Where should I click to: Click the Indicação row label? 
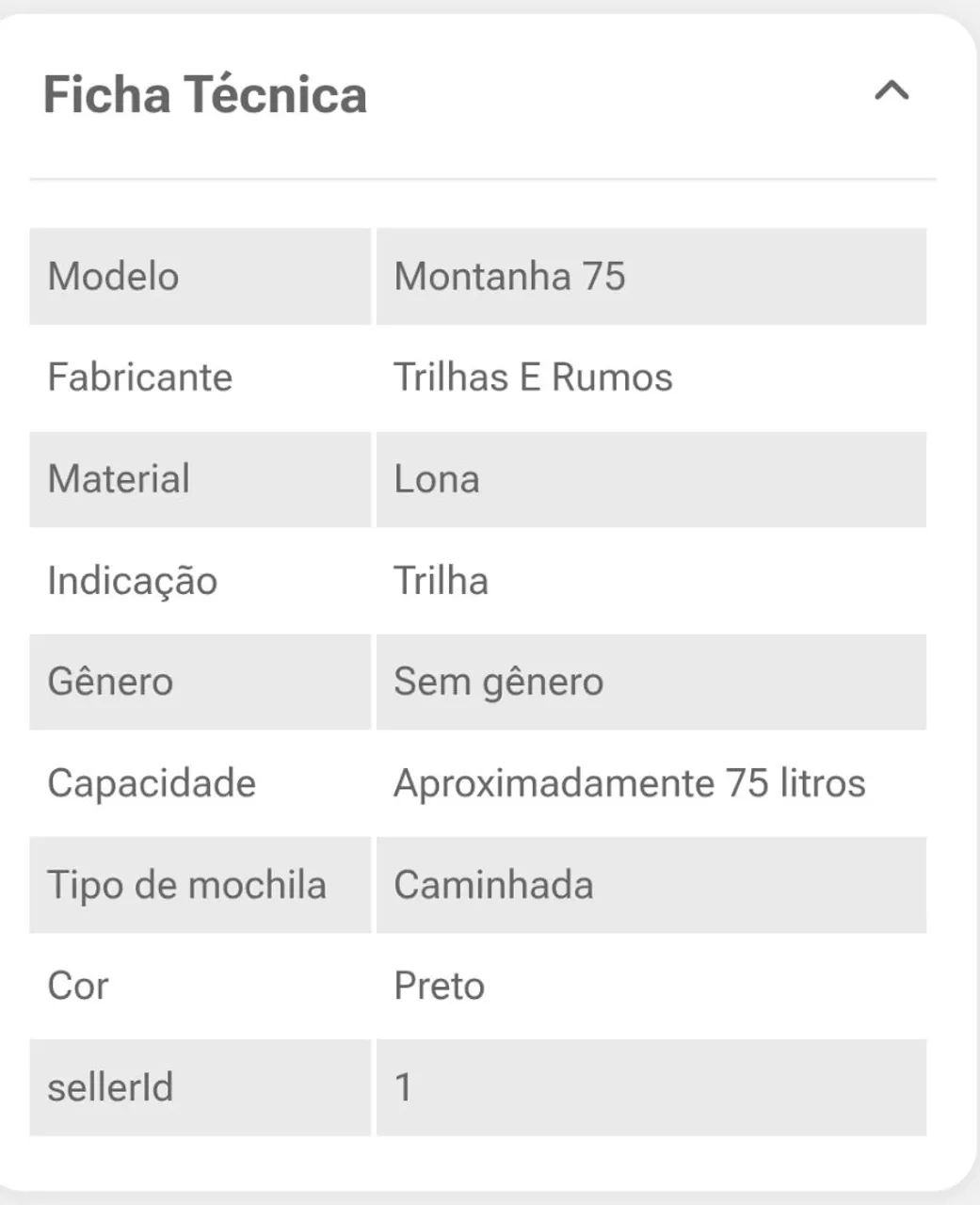click(x=131, y=581)
